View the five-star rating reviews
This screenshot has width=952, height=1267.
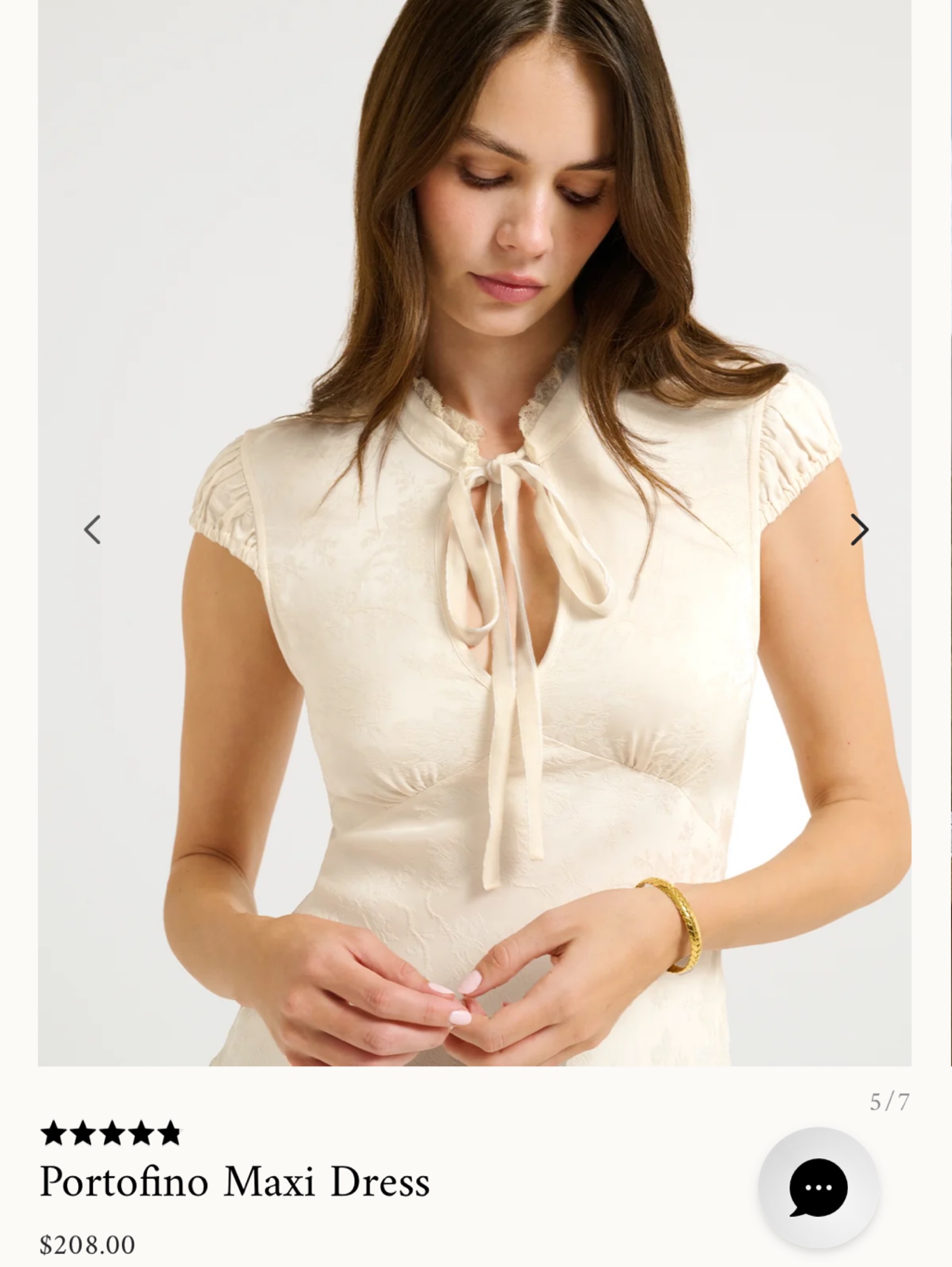111,1133
